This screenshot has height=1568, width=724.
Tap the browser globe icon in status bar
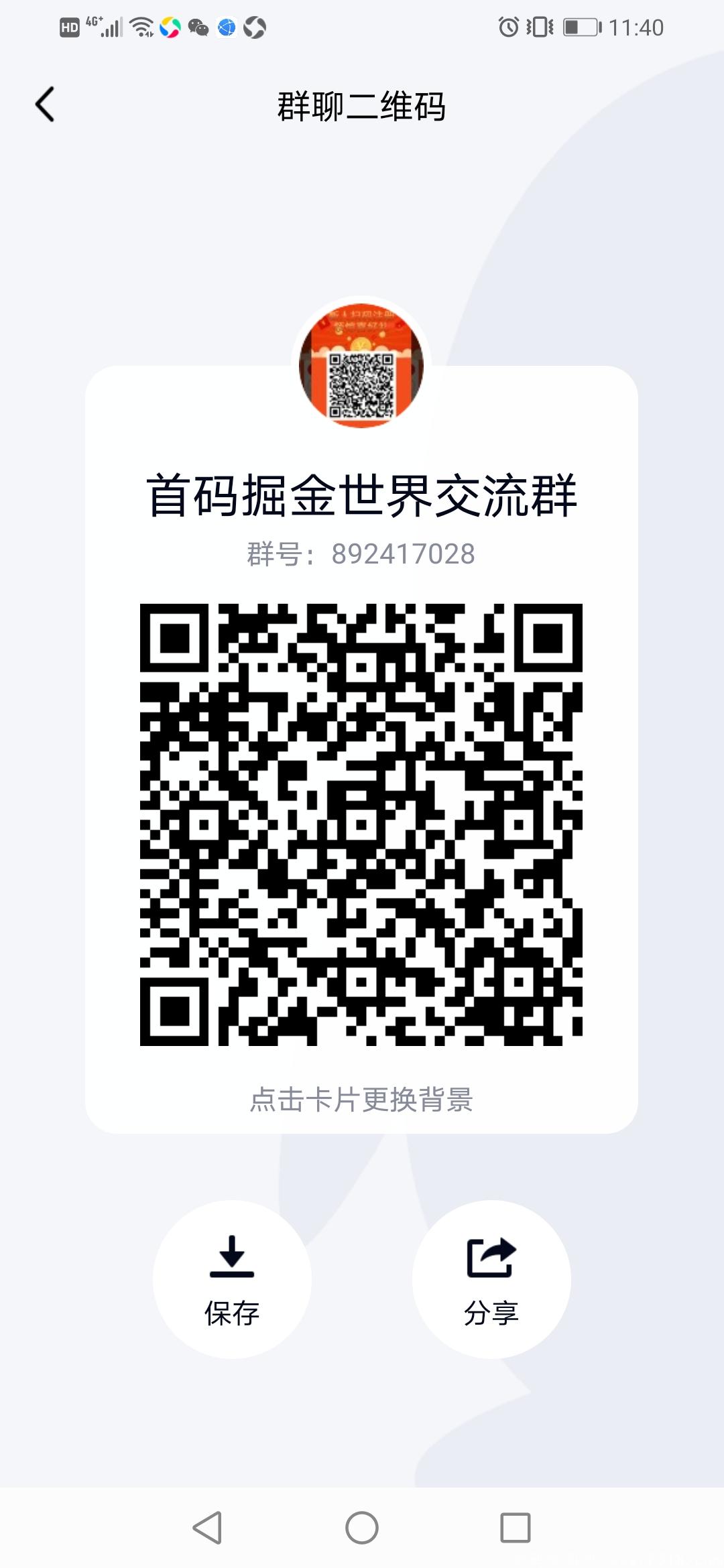(226, 27)
